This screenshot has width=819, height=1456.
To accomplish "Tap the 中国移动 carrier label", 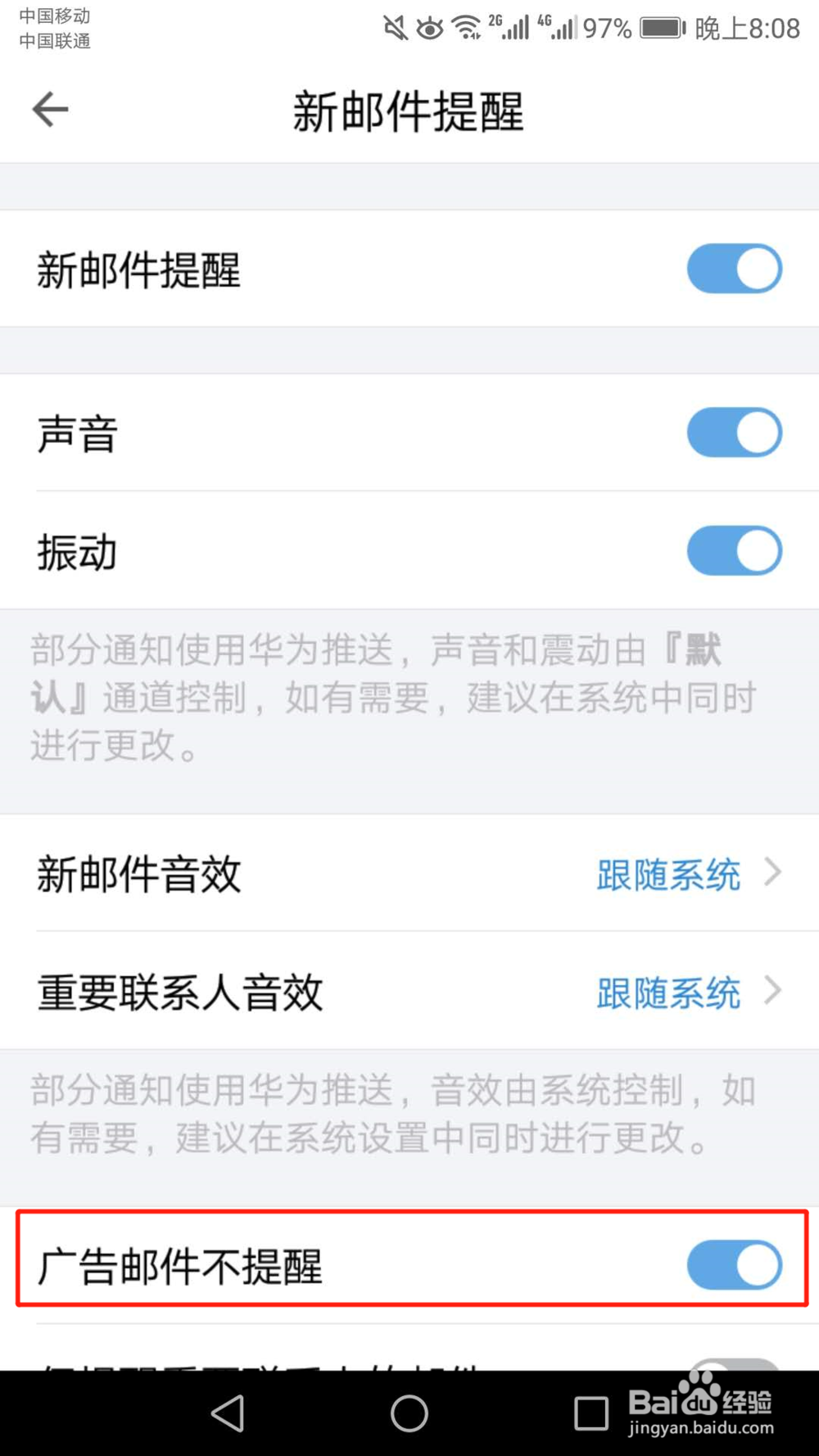I will click(x=54, y=15).
